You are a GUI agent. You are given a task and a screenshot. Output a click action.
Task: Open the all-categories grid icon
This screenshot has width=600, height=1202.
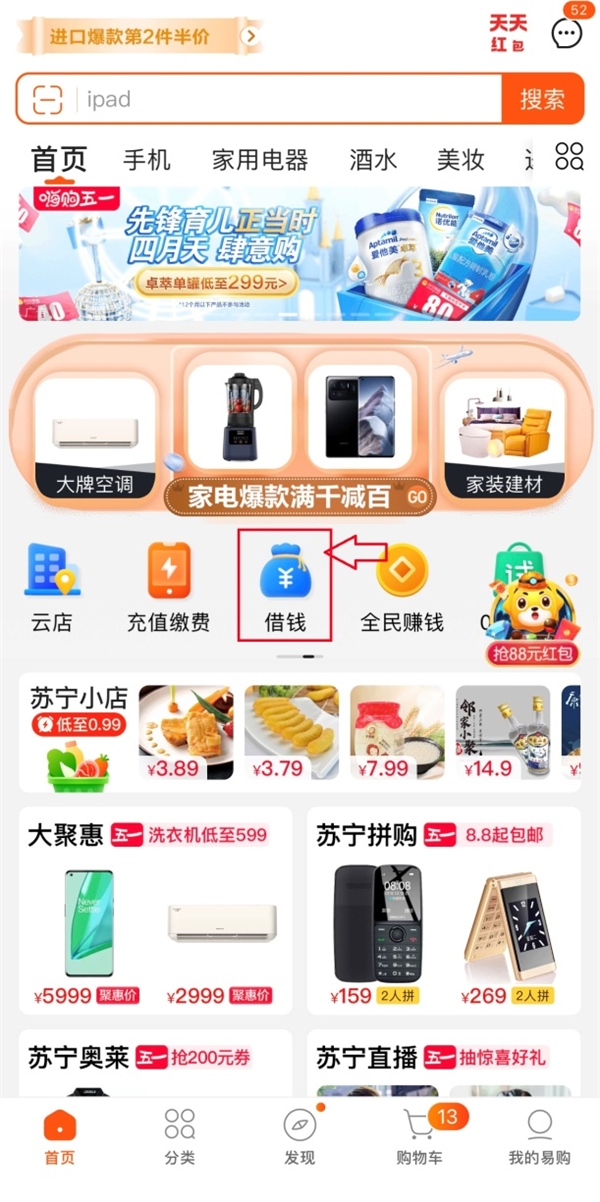569,156
